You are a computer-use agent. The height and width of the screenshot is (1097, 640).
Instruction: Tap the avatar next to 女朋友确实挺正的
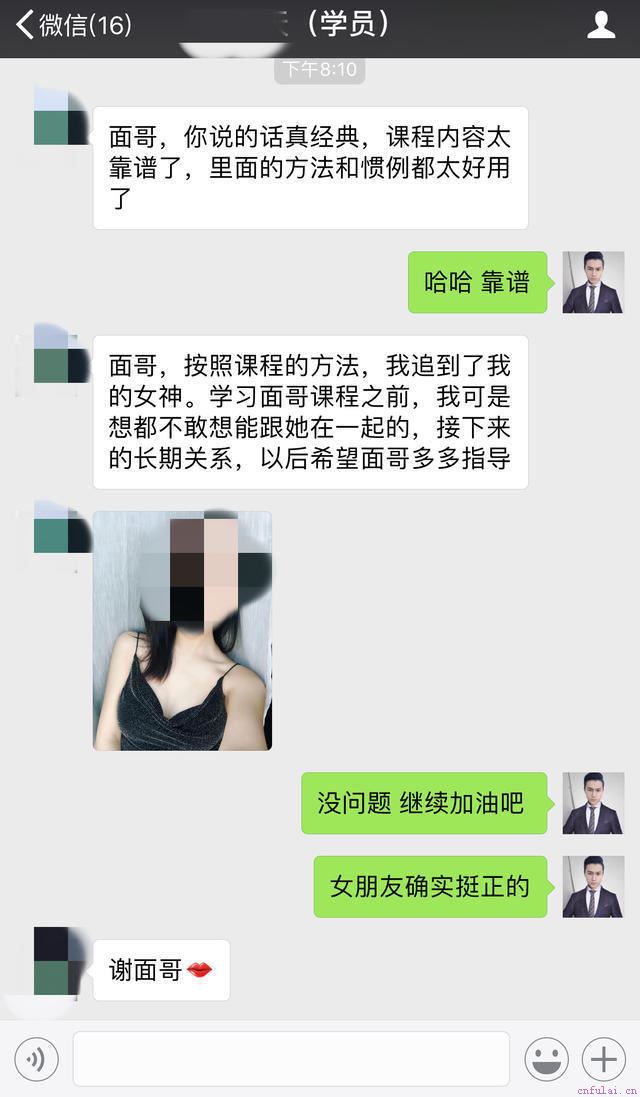[x=592, y=887]
